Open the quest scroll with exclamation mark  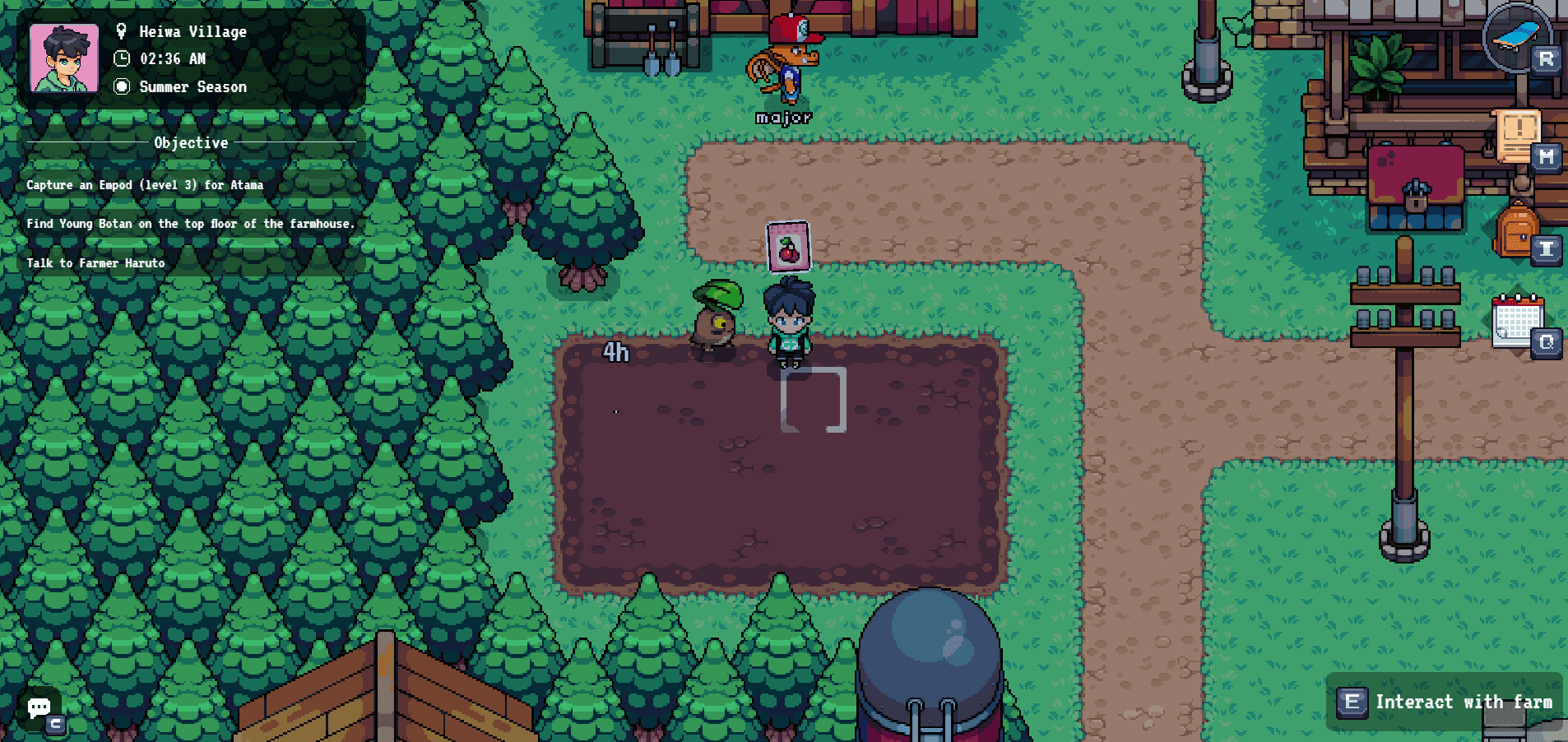(x=1518, y=133)
